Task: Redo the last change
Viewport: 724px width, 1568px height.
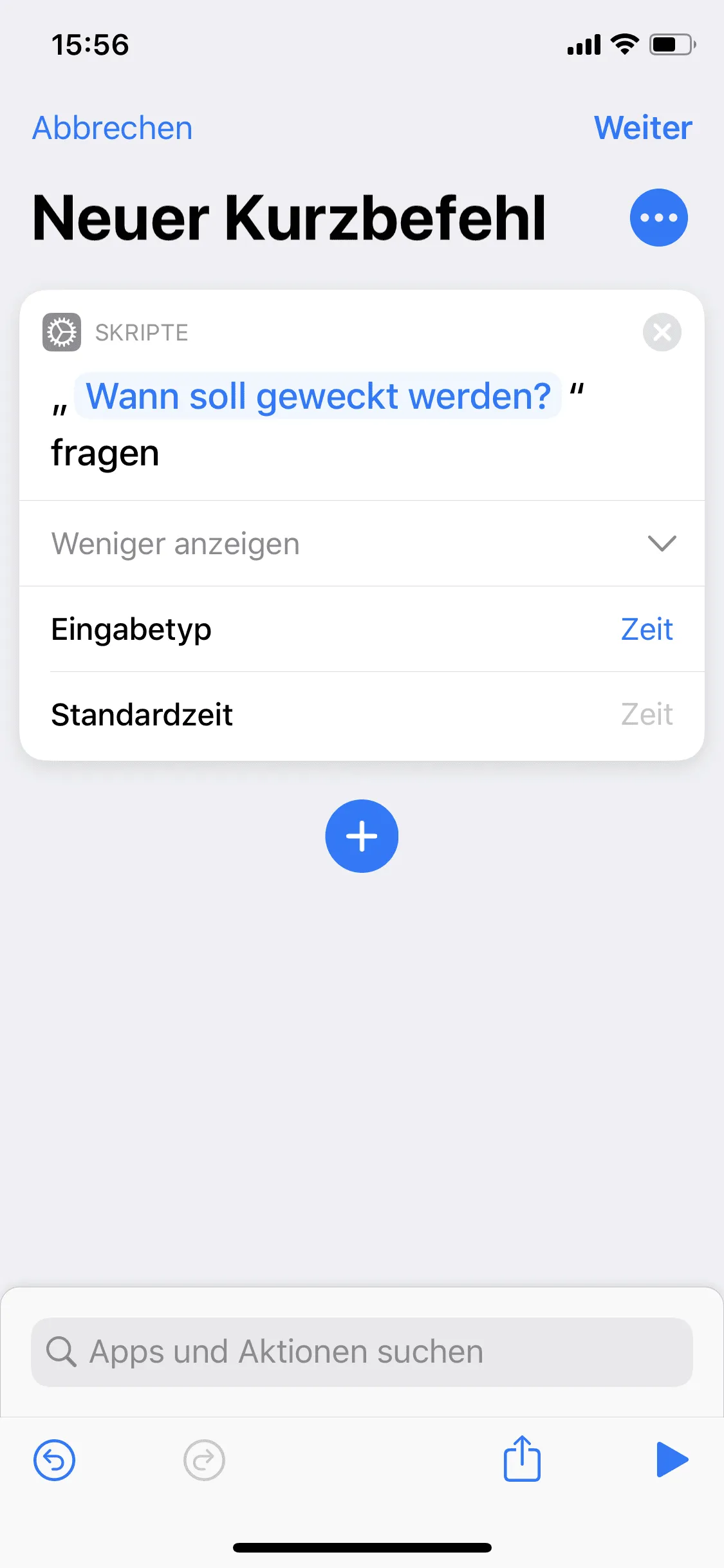Action: tap(204, 1460)
